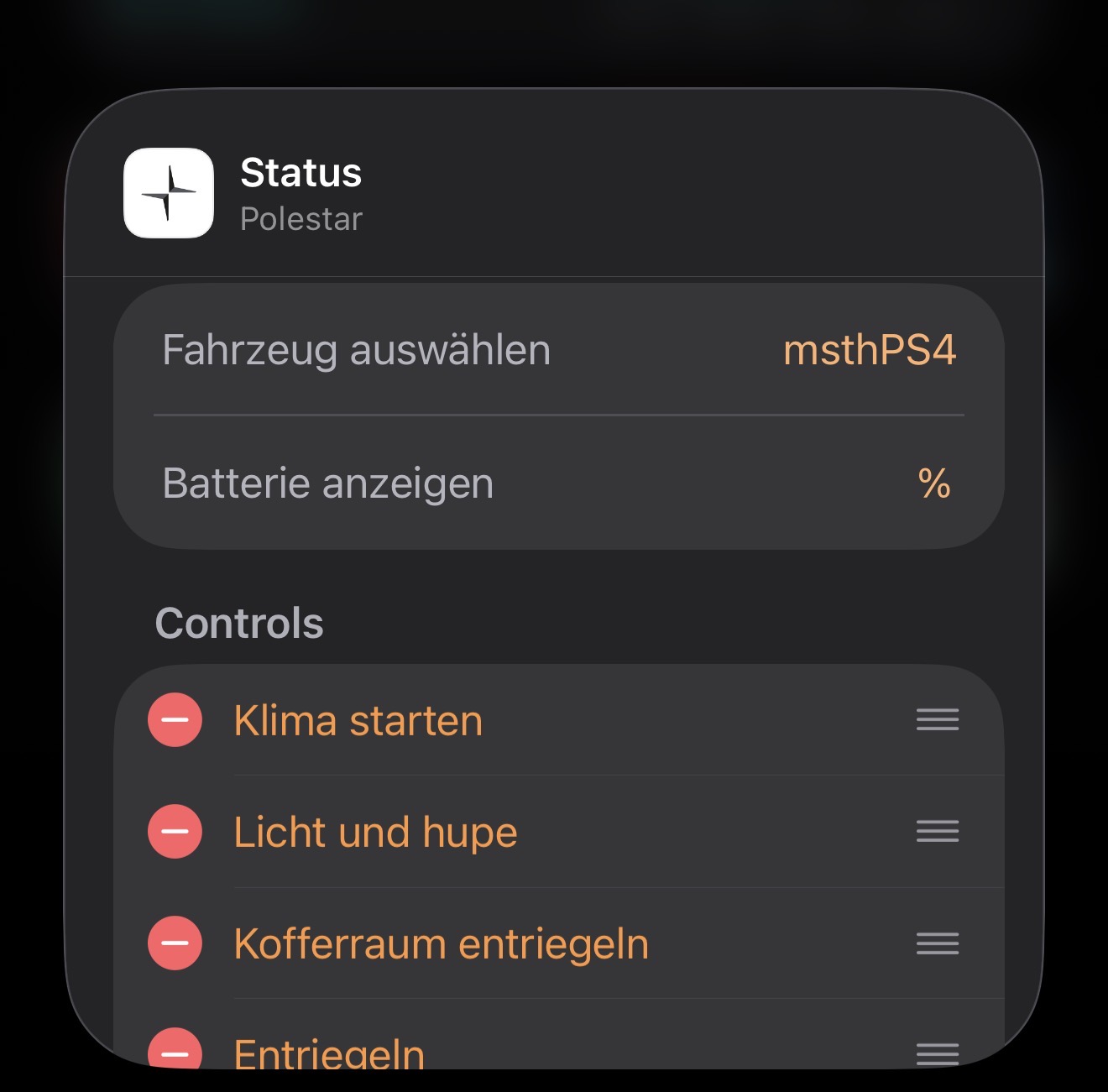Select the Klima starten action
1108x1092 pixels.
click(358, 721)
